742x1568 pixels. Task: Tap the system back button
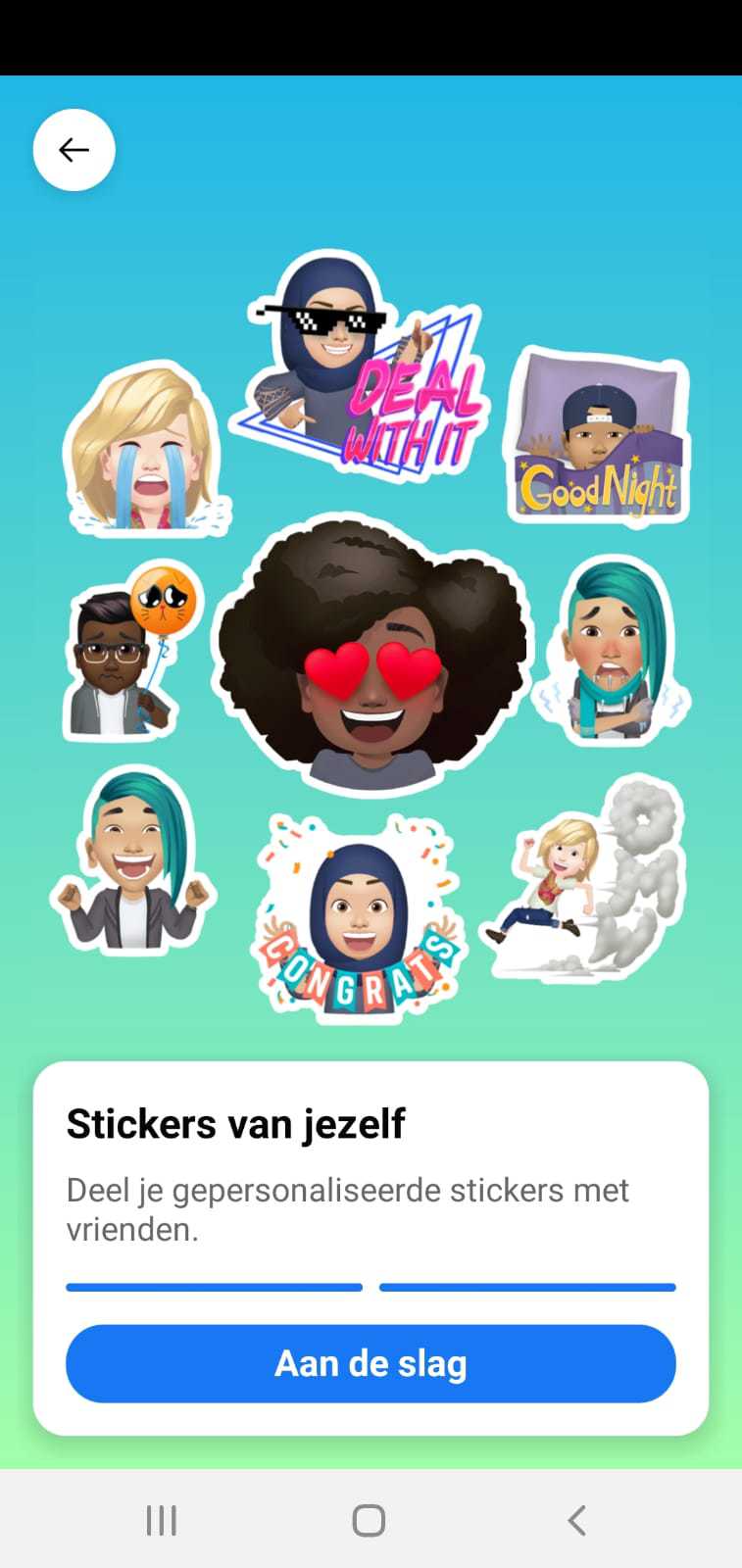576,1520
